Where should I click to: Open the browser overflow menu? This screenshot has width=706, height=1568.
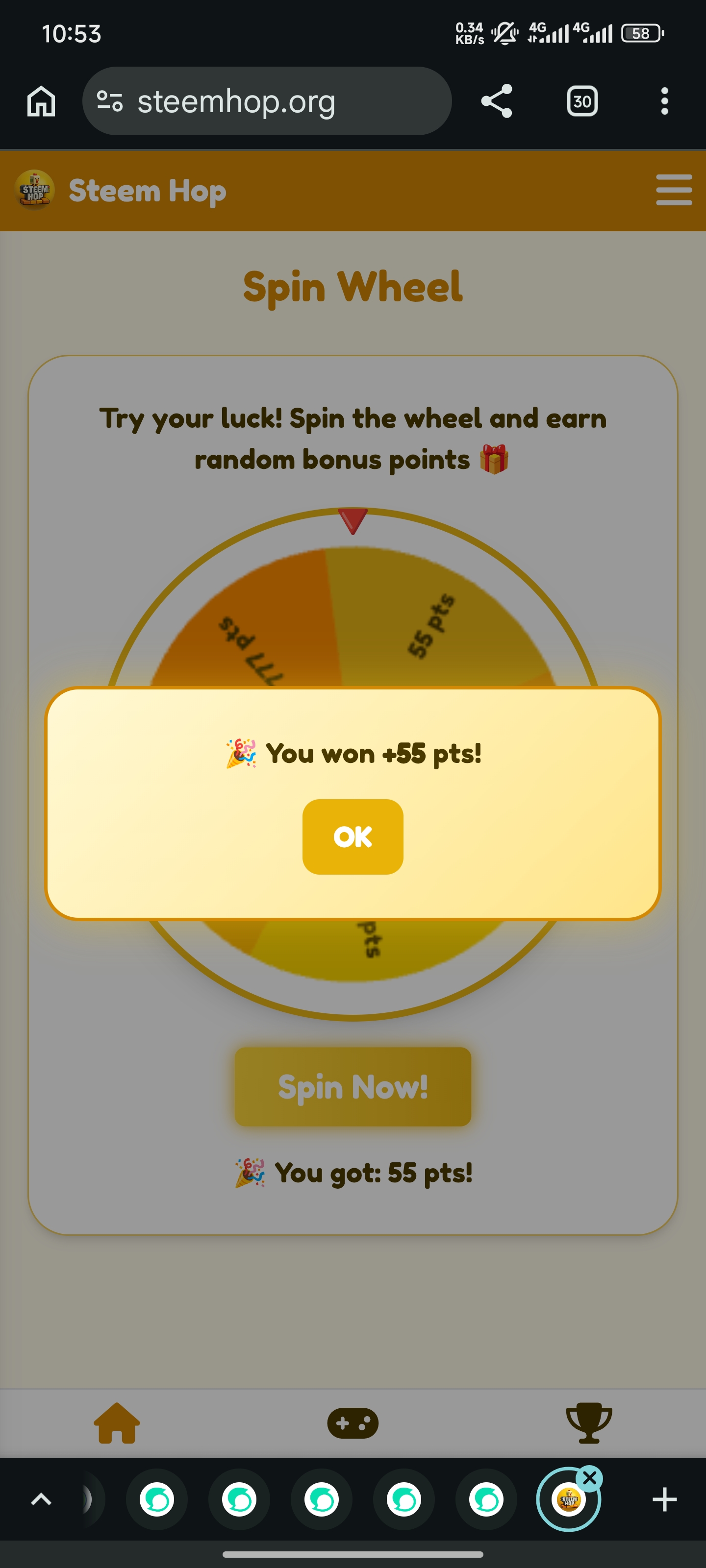click(665, 101)
